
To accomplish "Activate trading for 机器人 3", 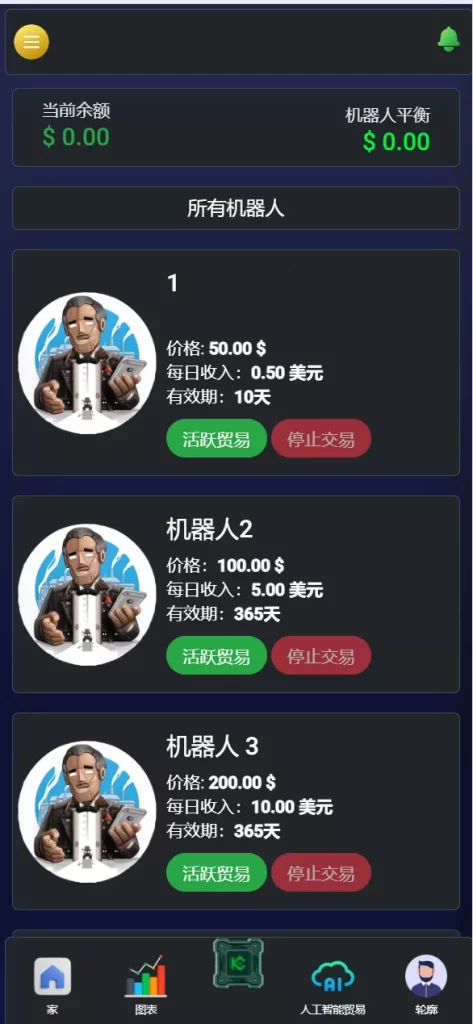I will click(216, 872).
